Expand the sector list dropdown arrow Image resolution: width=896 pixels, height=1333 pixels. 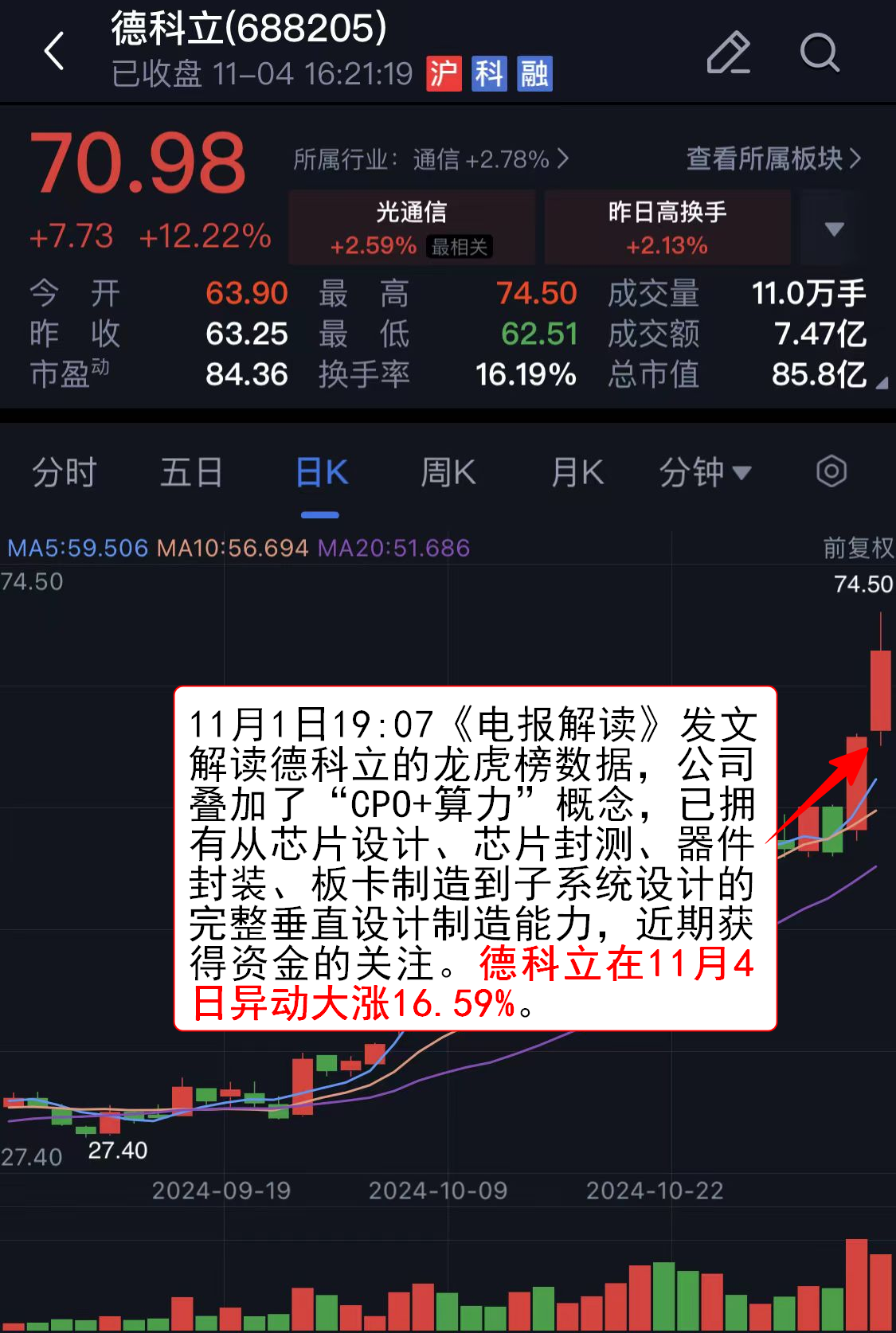pyautogui.click(x=834, y=229)
